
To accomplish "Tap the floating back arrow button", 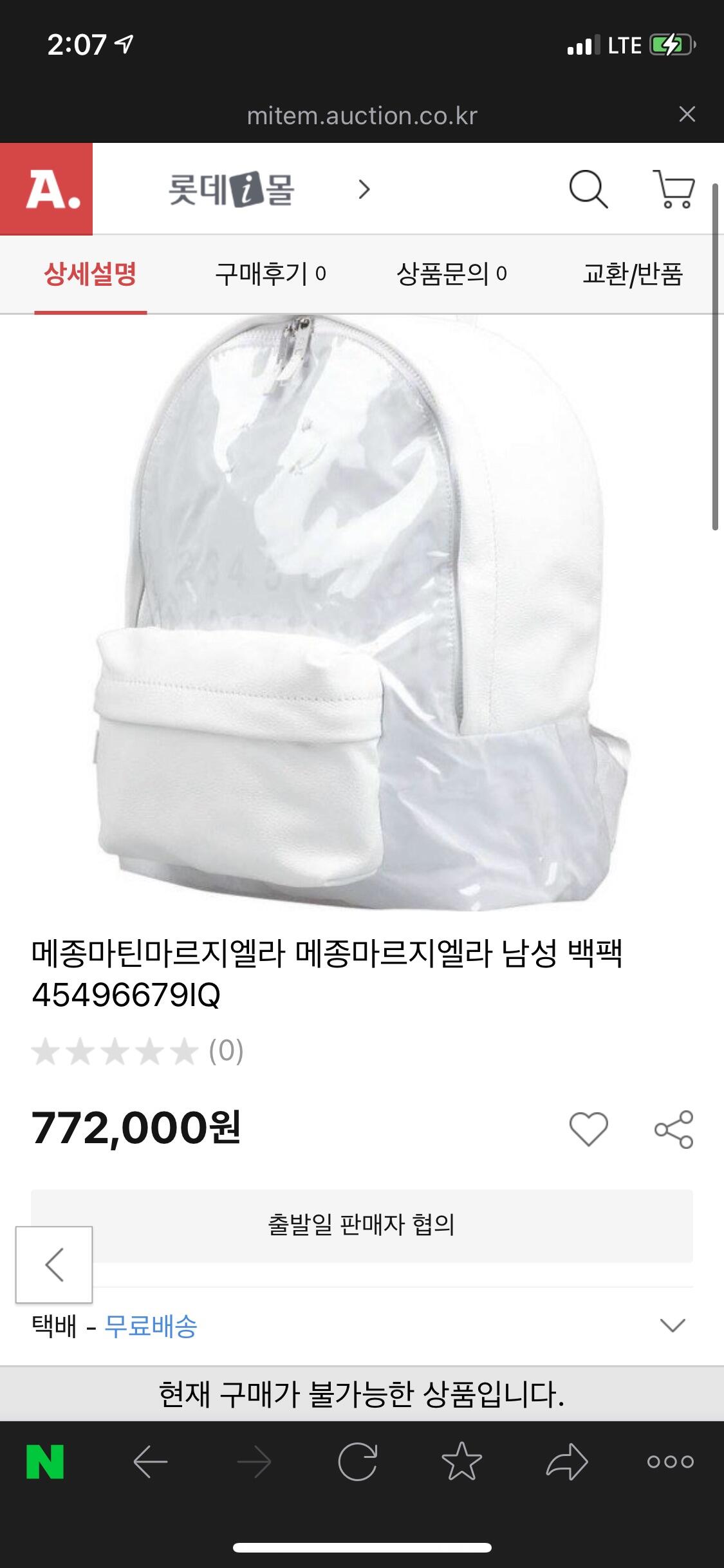I will click(x=54, y=1265).
